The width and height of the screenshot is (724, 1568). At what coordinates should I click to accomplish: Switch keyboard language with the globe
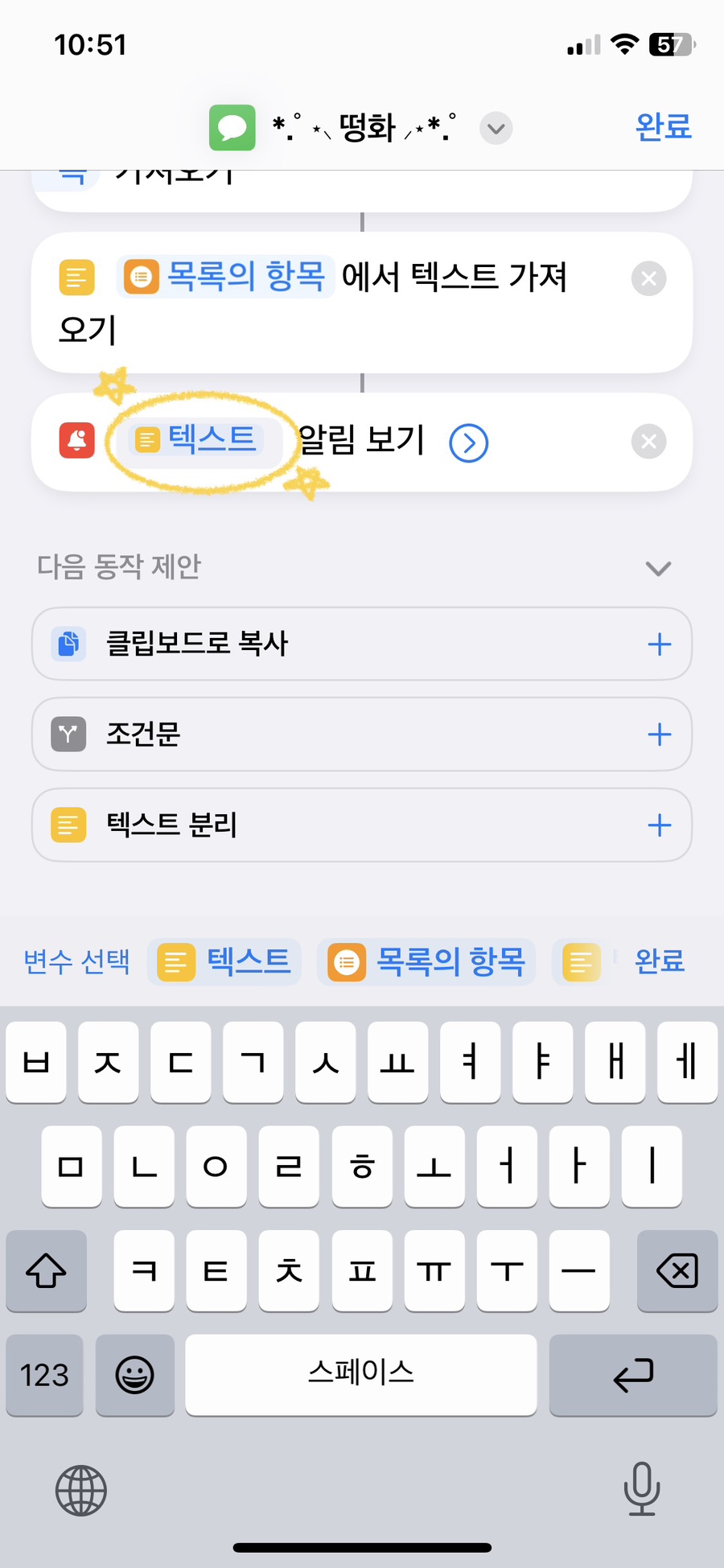(x=80, y=1490)
